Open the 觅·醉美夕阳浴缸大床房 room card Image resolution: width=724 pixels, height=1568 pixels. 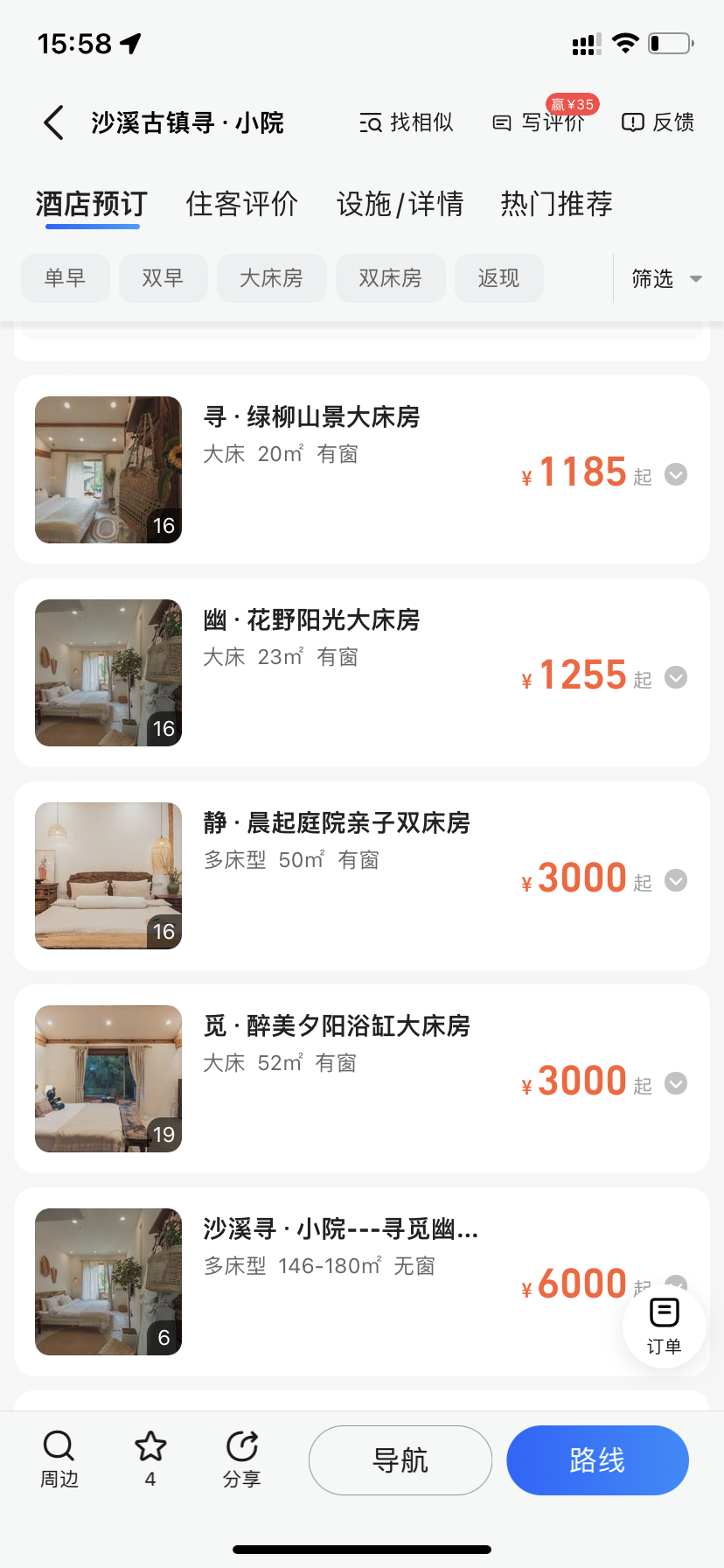[x=337, y=1025]
